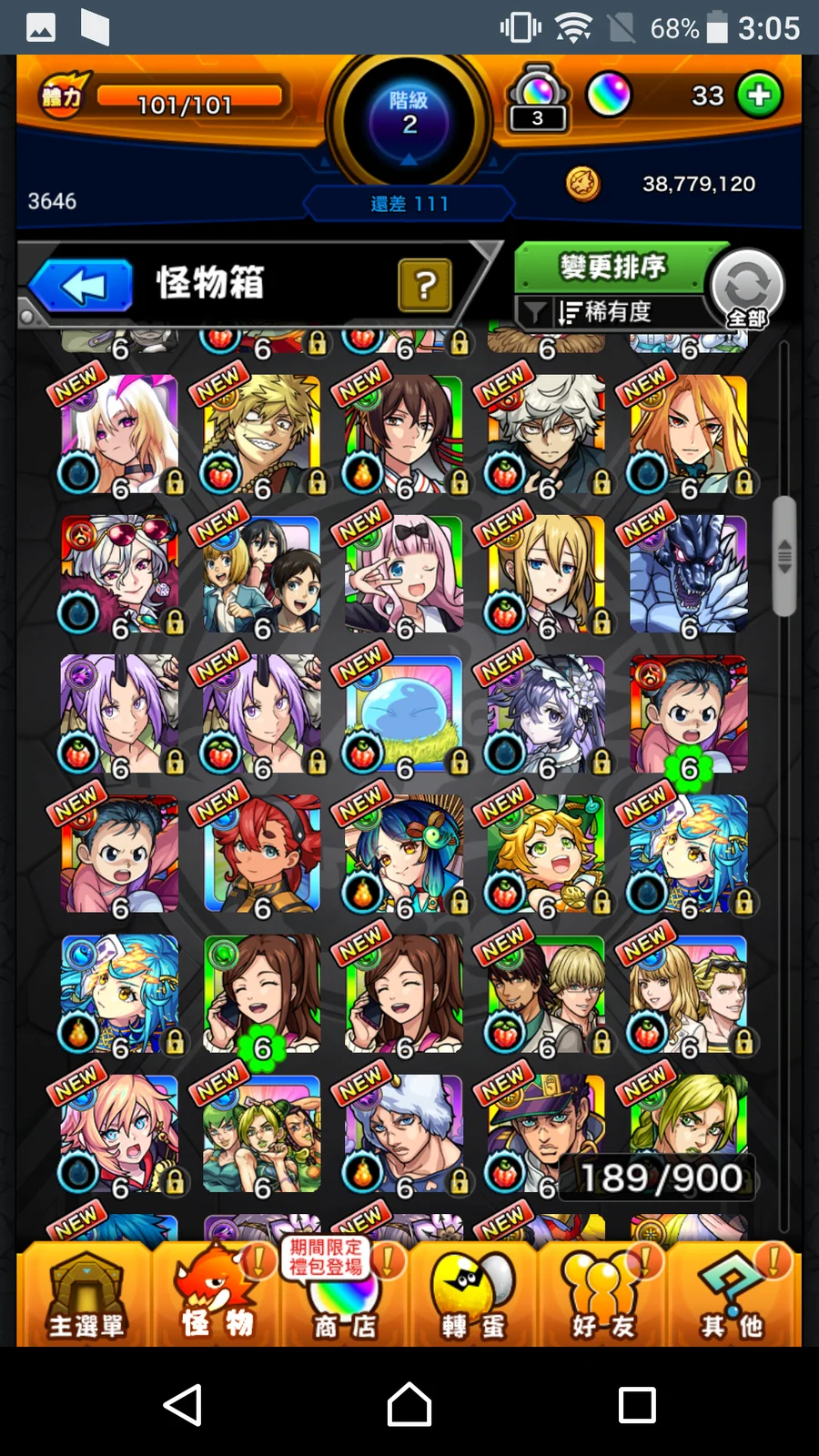Select the blond grinning character with eyepatch
Viewport: 819px width, 1456px height.
point(262,435)
